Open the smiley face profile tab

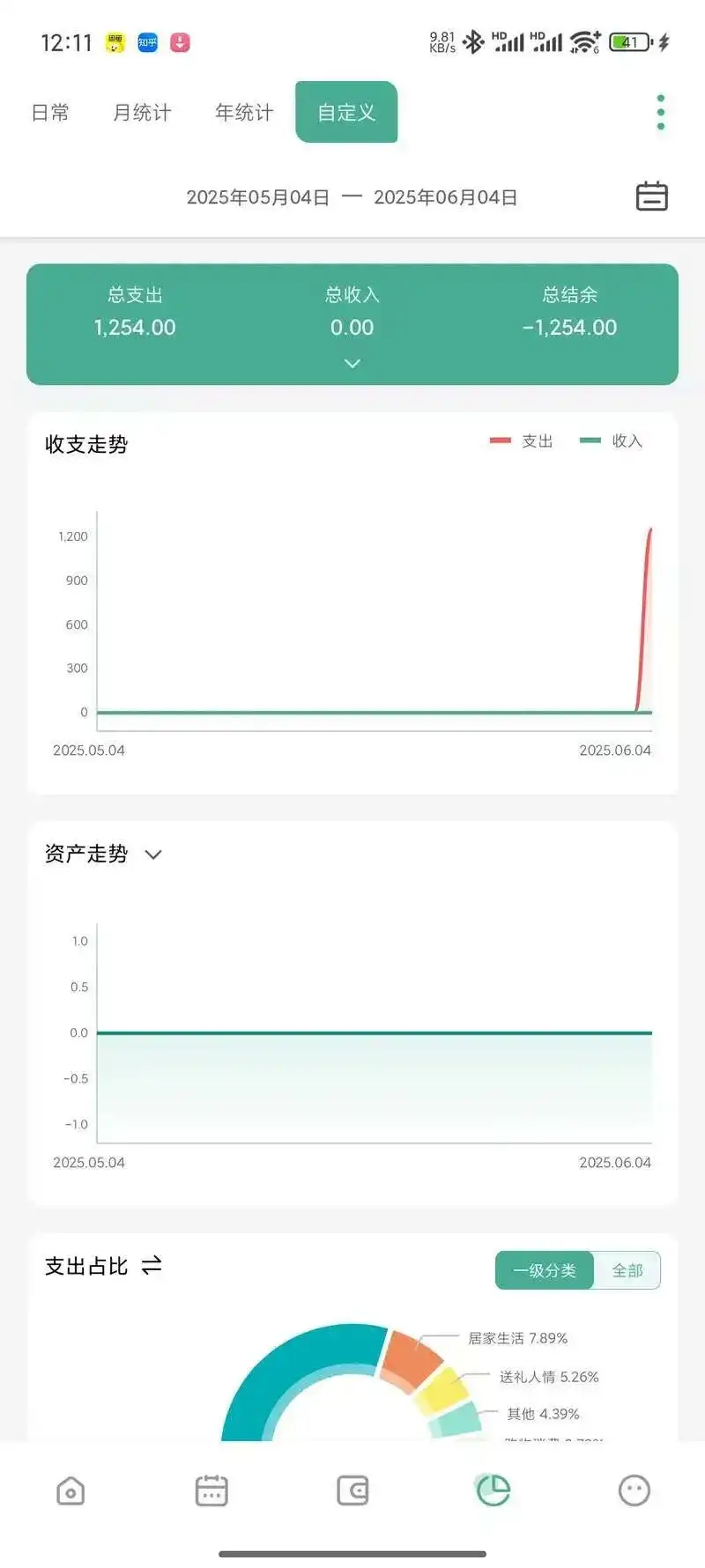[634, 1490]
